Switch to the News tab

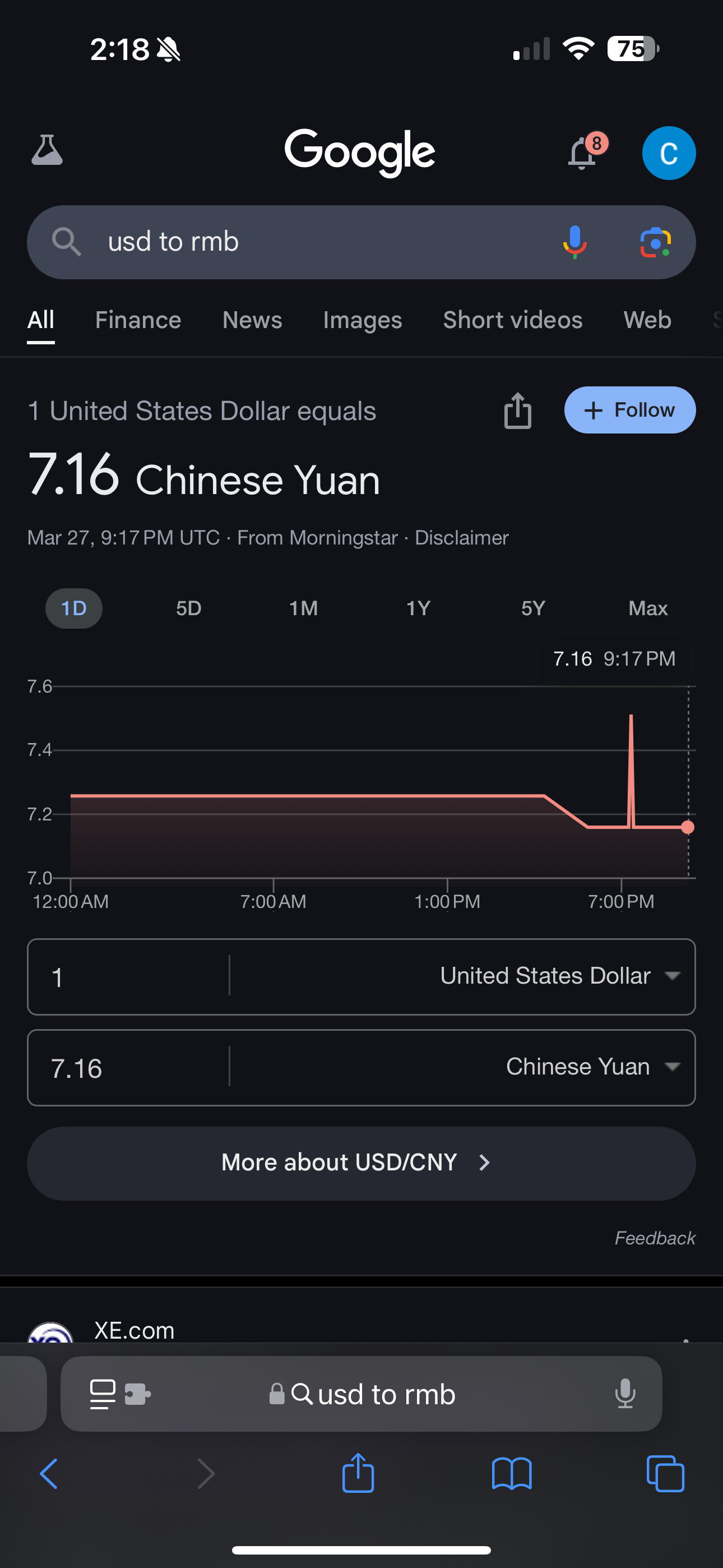pos(252,320)
